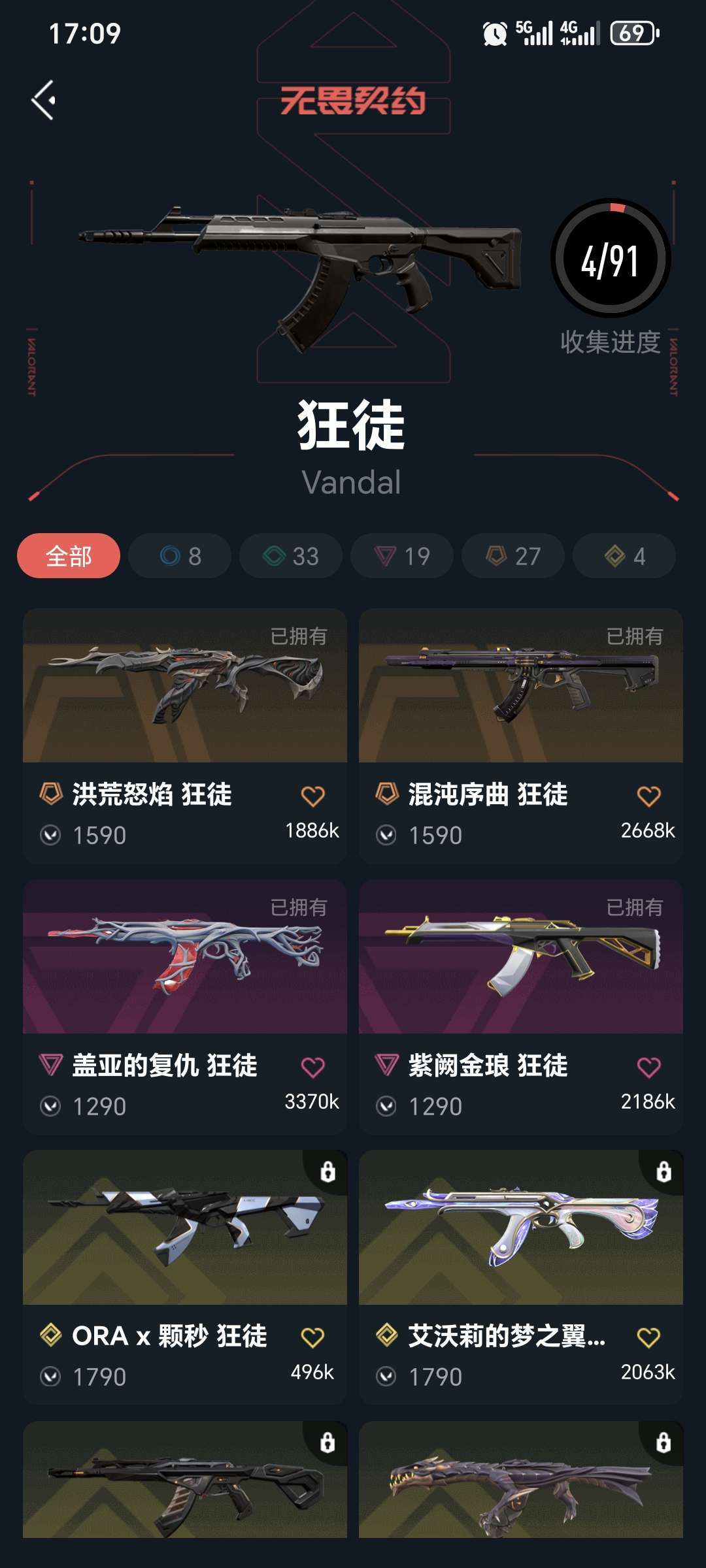The height and width of the screenshot is (1568, 706).
Task: Like the ORA x 颗秒 狂徒 skin
Action: [x=312, y=1337]
